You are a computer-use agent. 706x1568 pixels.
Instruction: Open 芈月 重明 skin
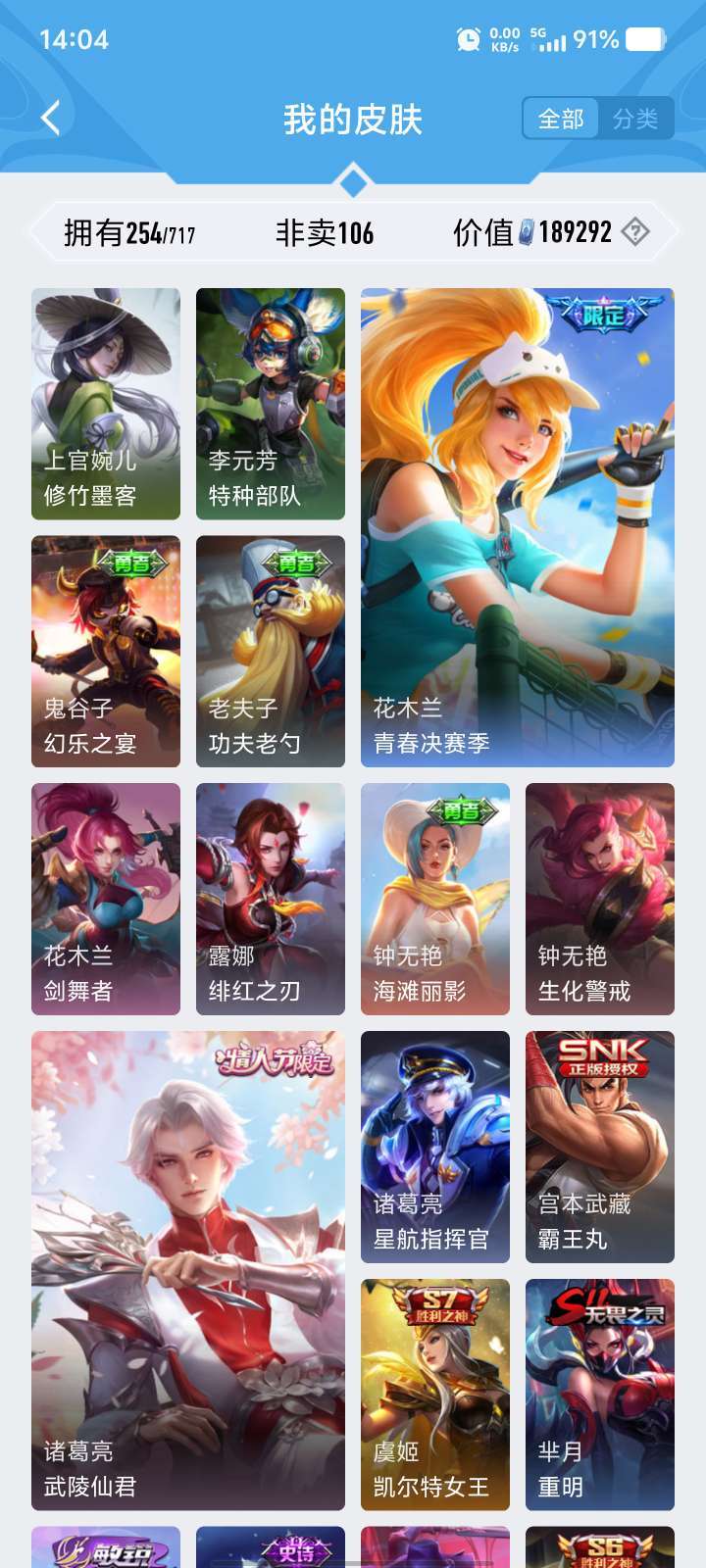click(600, 1395)
